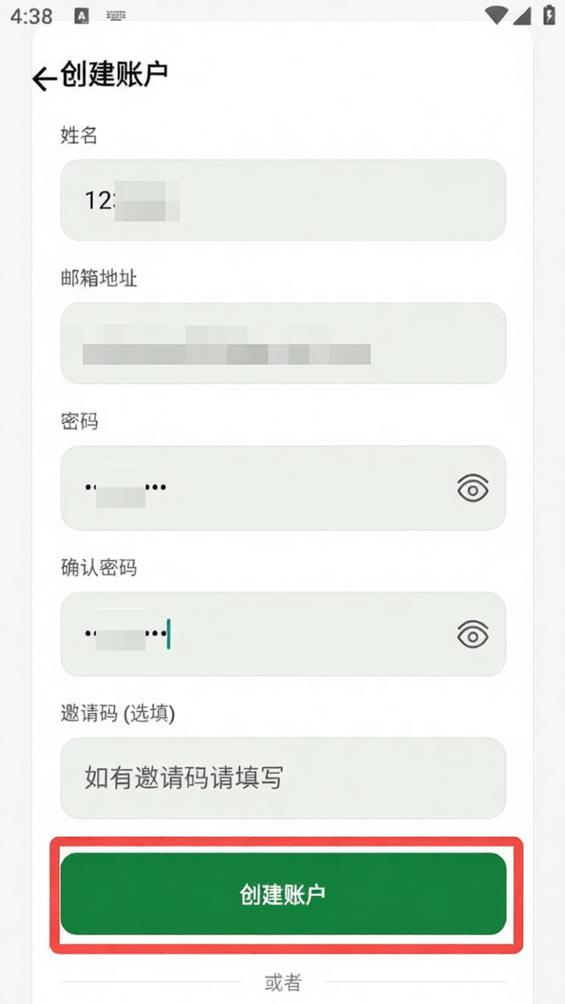Go back using the arrow beside 创建账户
The width and height of the screenshot is (565, 1004).
44,79
